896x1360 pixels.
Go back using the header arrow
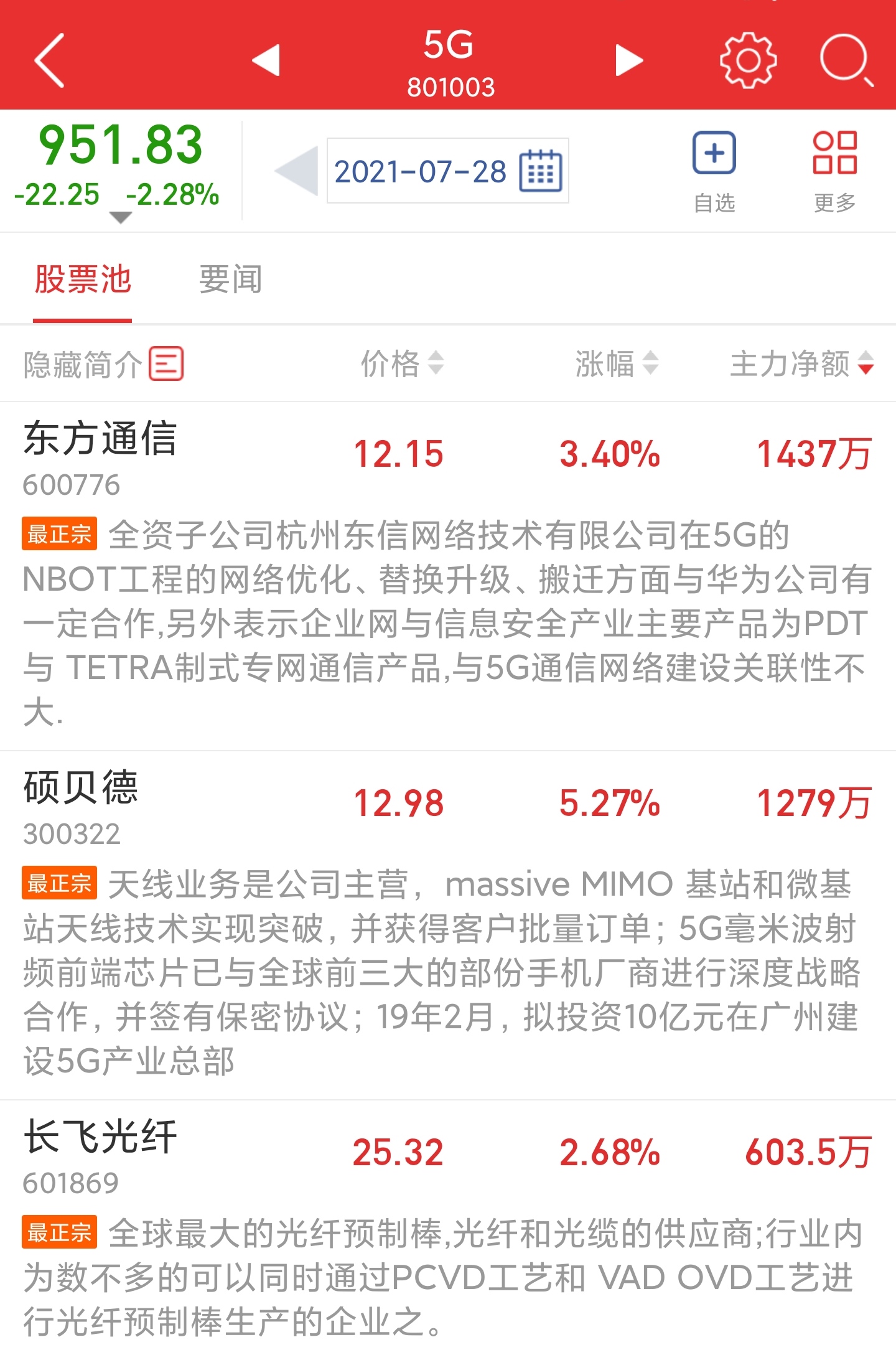click(x=50, y=60)
